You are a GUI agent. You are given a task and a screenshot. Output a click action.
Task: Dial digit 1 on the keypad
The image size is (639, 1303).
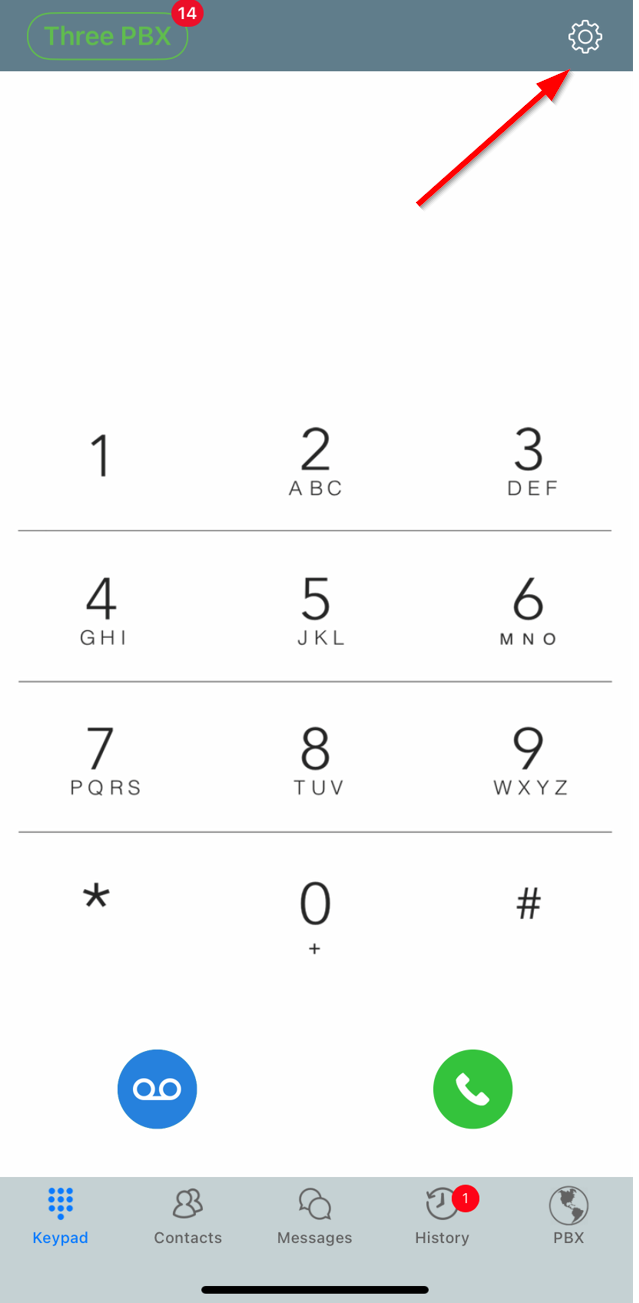[x=100, y=456]
